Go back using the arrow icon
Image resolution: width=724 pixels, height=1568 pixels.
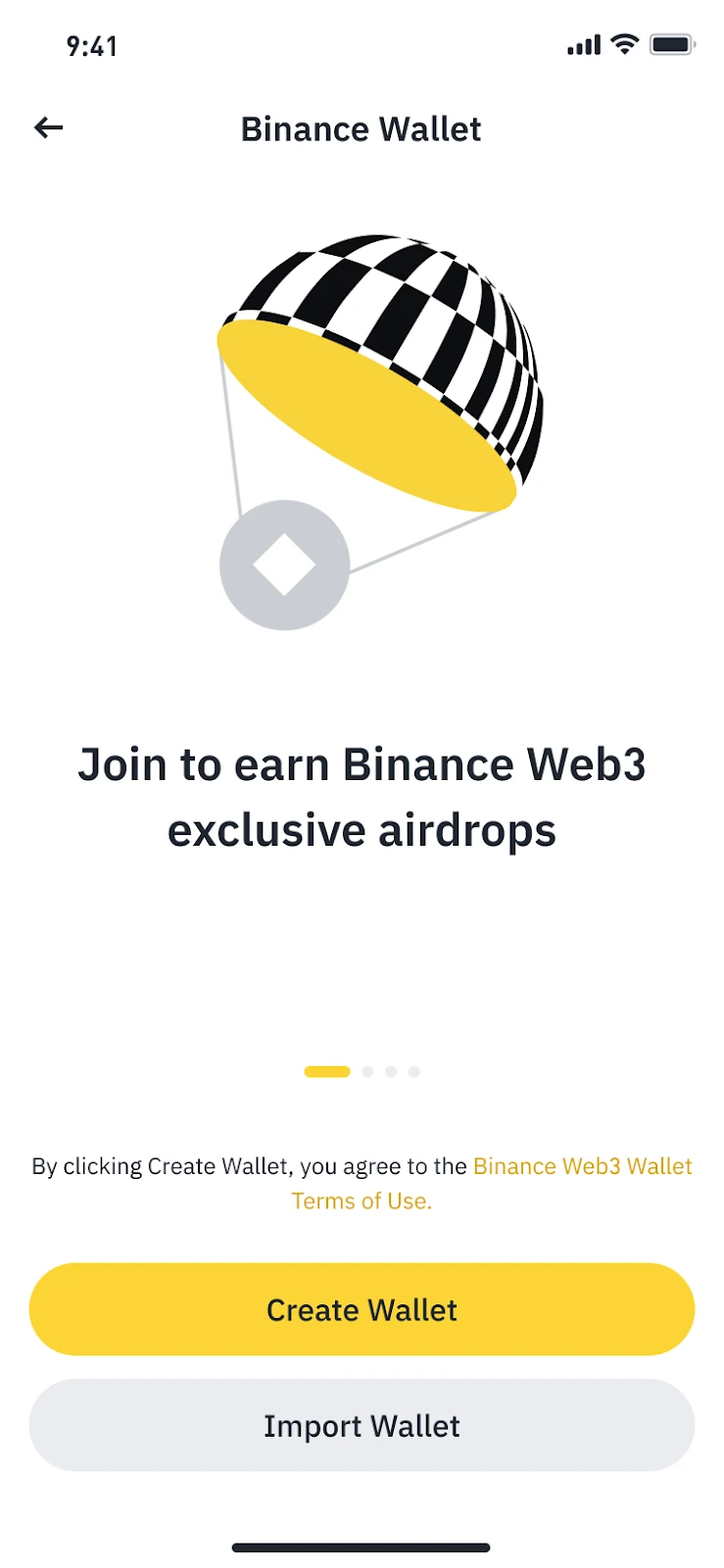48,127
